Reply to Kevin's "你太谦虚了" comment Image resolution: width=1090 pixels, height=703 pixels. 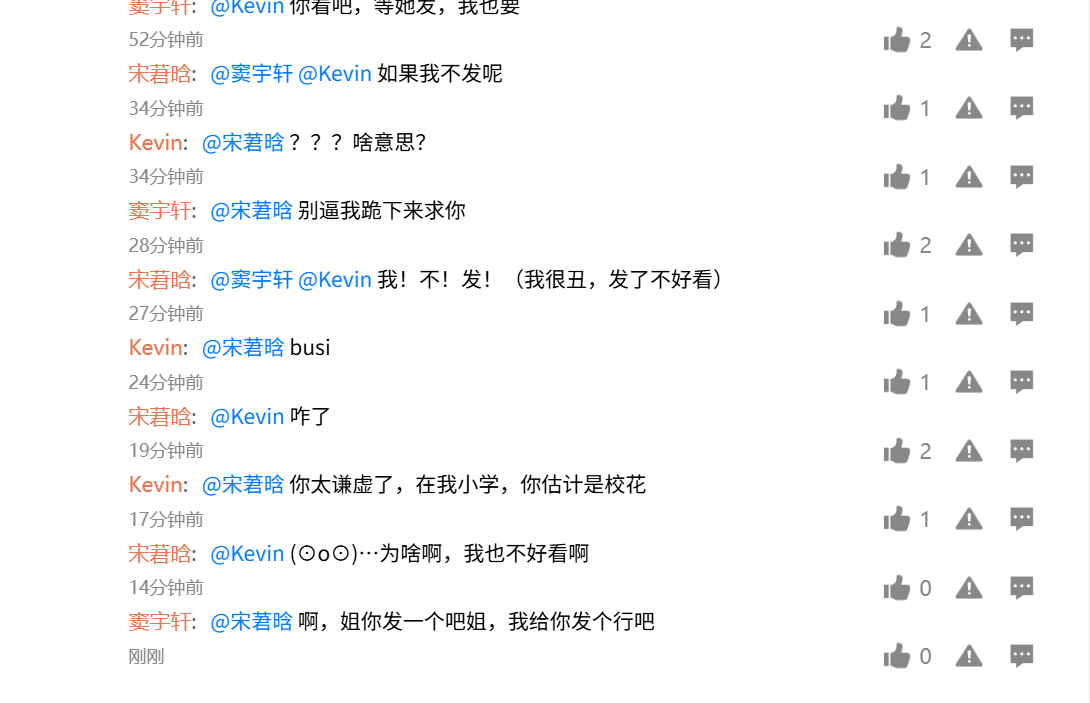(1021, 519)
